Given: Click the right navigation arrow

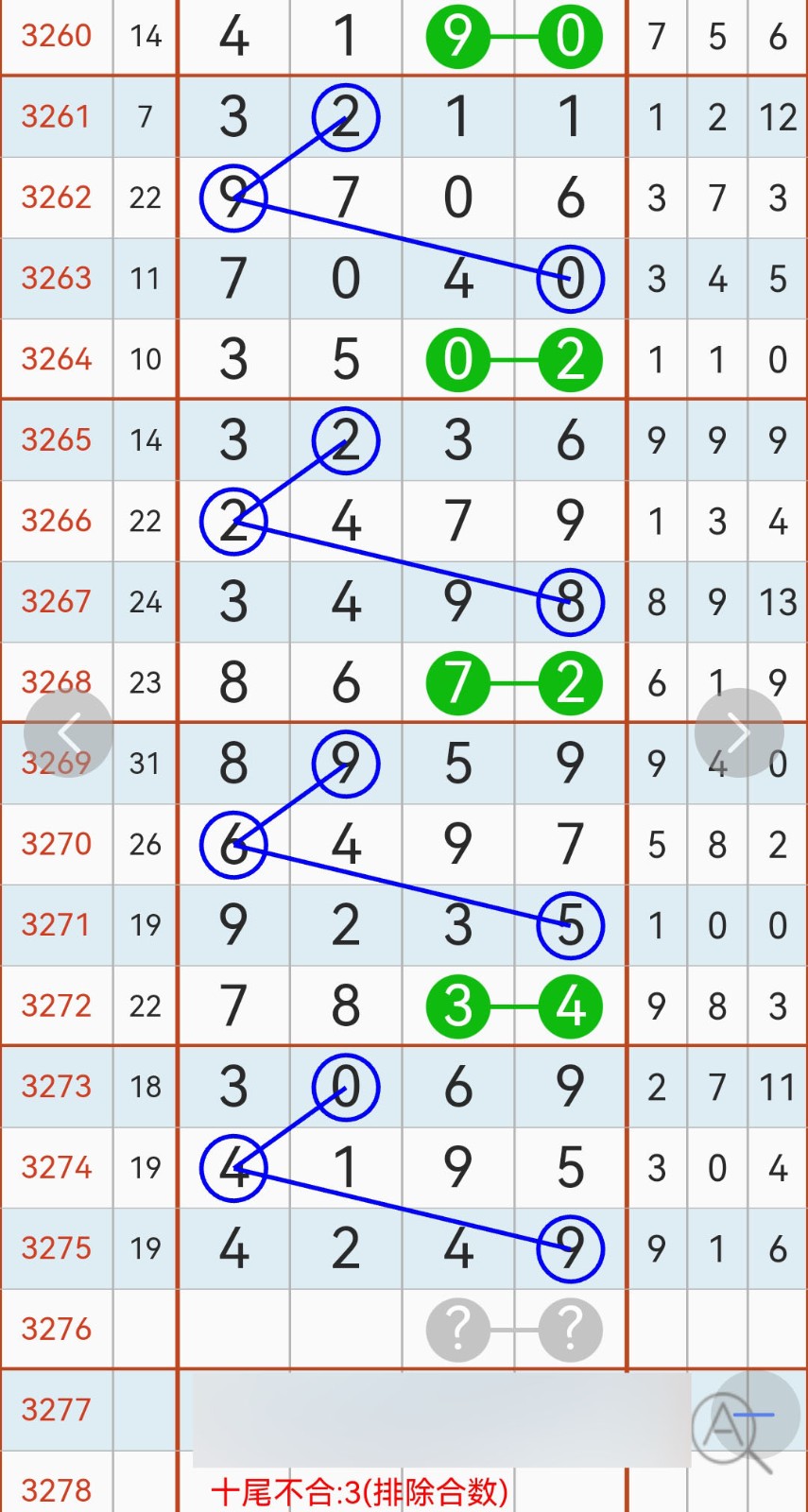Looking at the screenshot, I should click(739, 730).
